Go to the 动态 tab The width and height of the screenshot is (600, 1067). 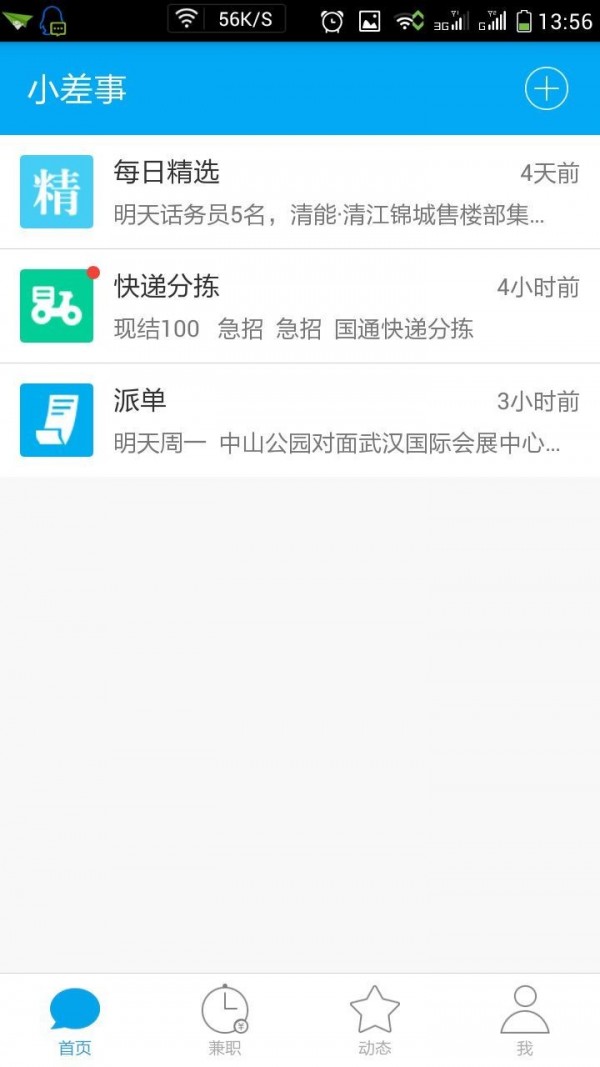(x=375, y=1020)
